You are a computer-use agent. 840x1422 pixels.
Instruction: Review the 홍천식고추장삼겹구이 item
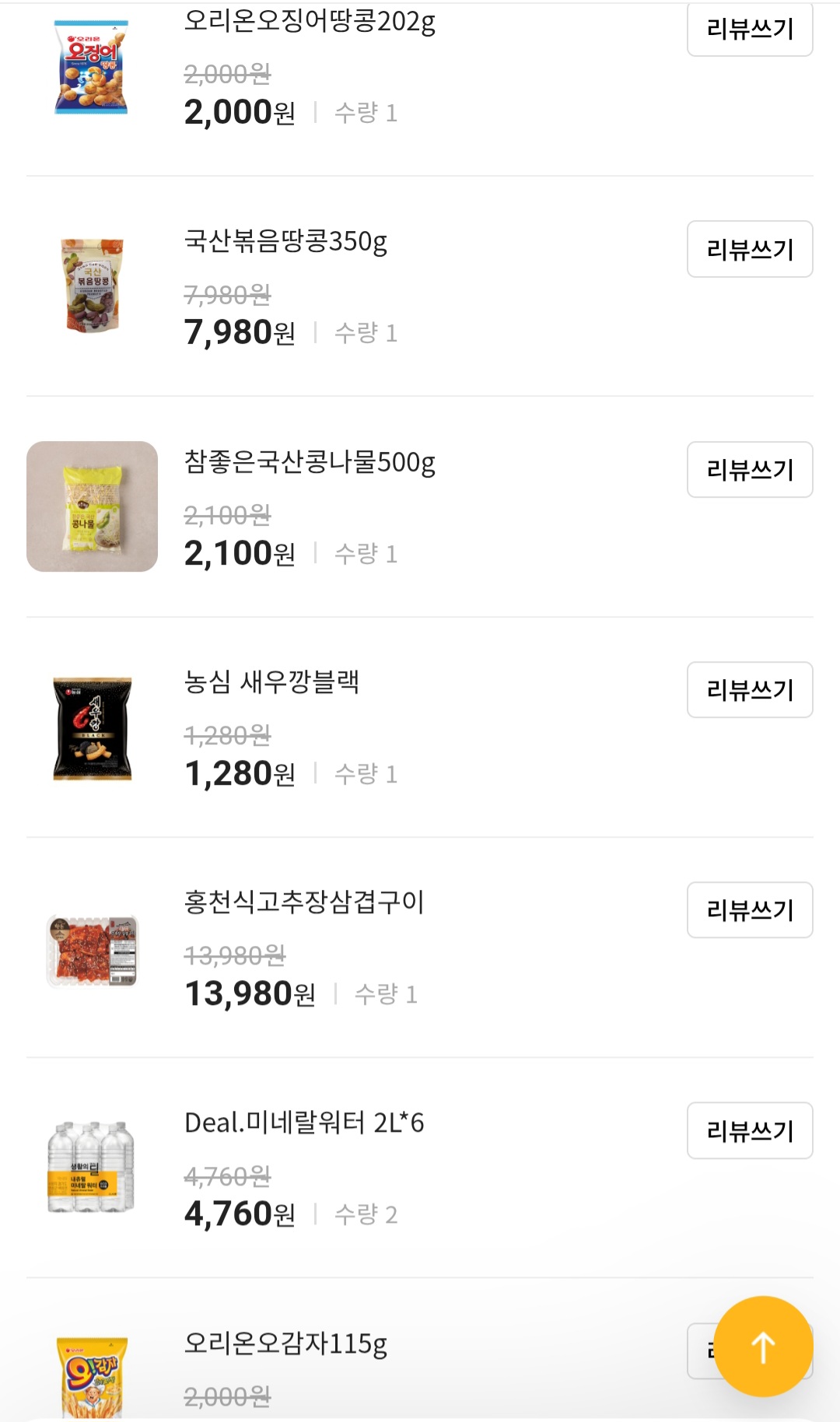pos(750,910)
